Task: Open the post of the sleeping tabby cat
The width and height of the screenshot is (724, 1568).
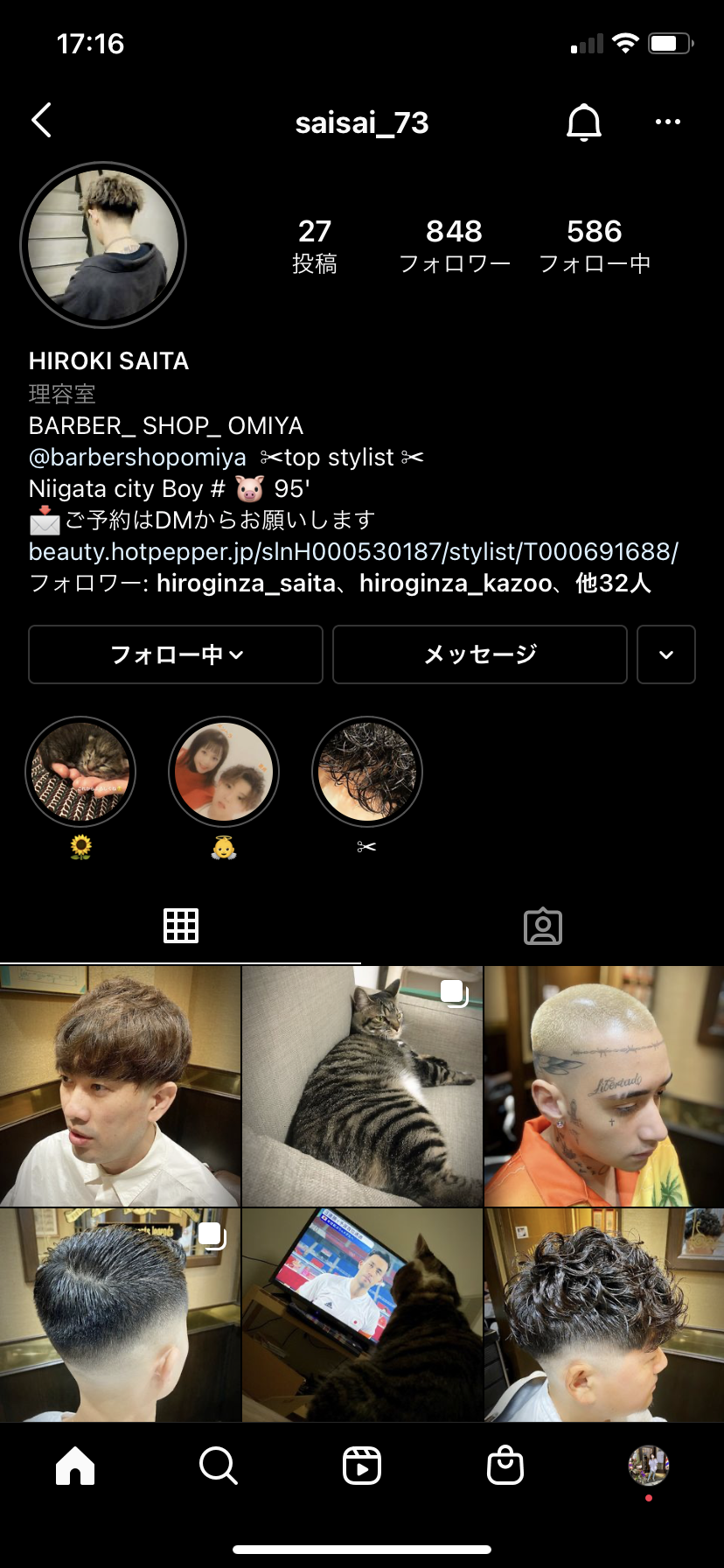Action: coord(362,1086)
